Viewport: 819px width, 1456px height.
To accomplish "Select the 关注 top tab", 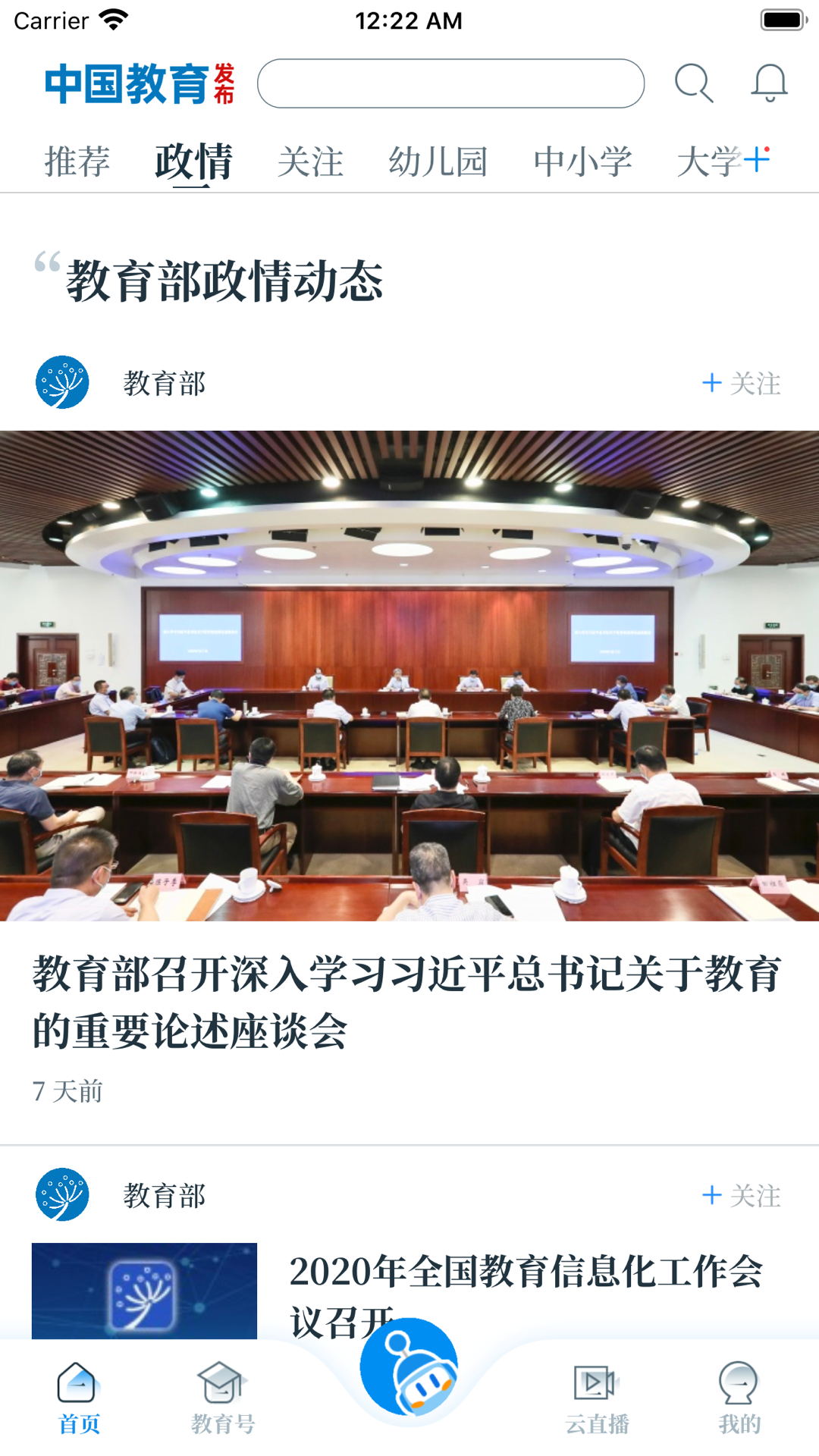I will [310, 162].
